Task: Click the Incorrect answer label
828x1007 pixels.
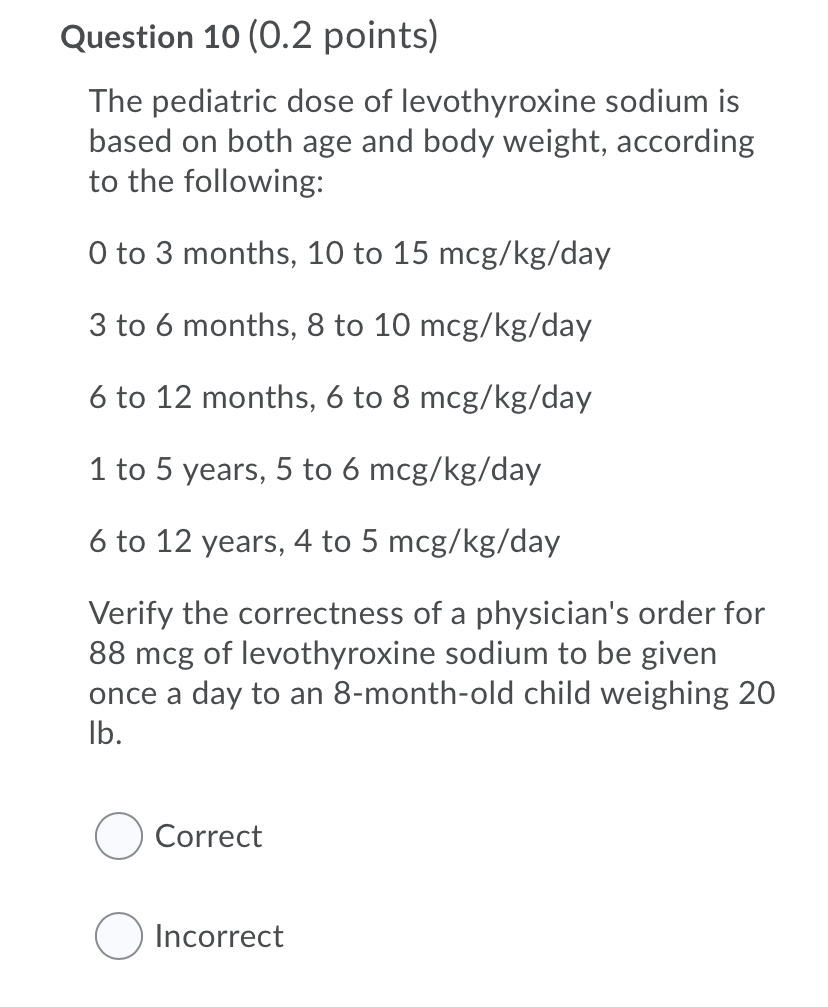Action: [x=217, y=936]
